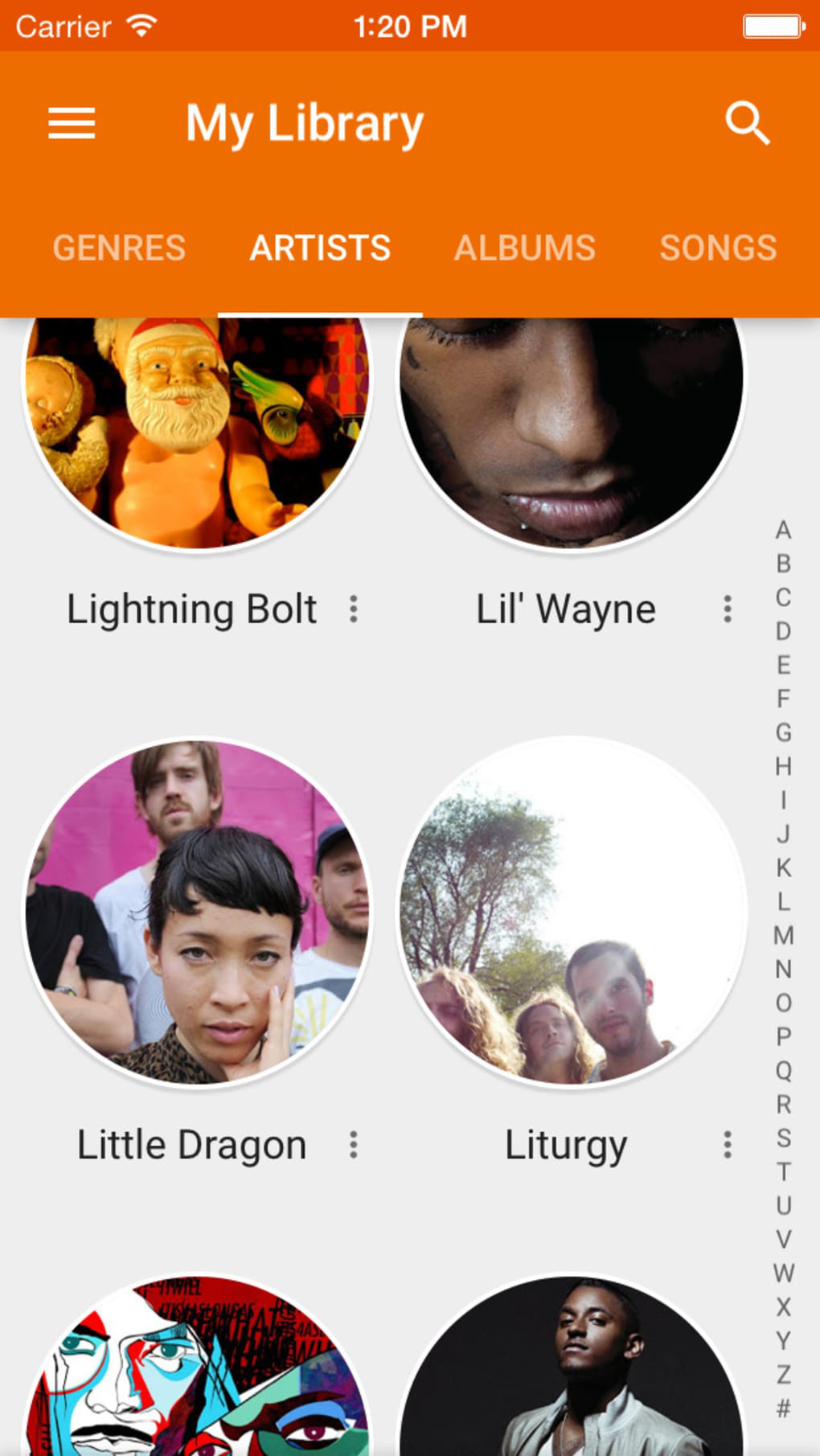Select the Artists tab
820x1456 pixels.
coord(320,248)
